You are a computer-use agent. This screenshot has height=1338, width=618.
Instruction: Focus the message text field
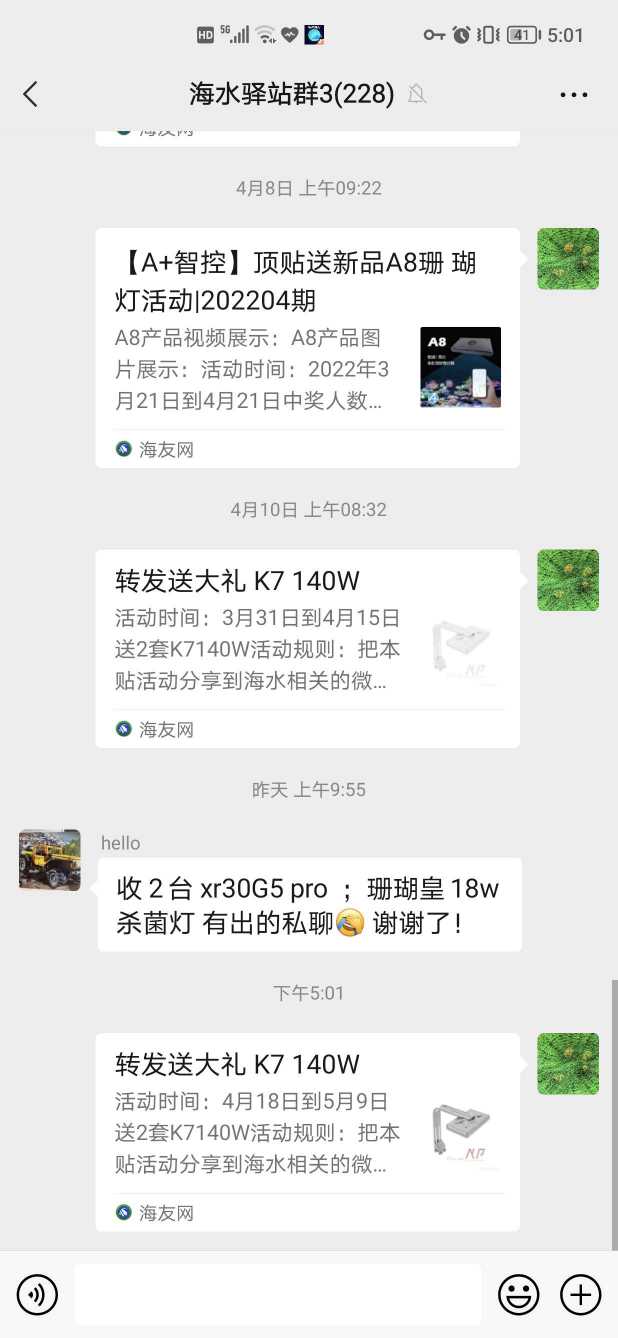(277, 1295)
